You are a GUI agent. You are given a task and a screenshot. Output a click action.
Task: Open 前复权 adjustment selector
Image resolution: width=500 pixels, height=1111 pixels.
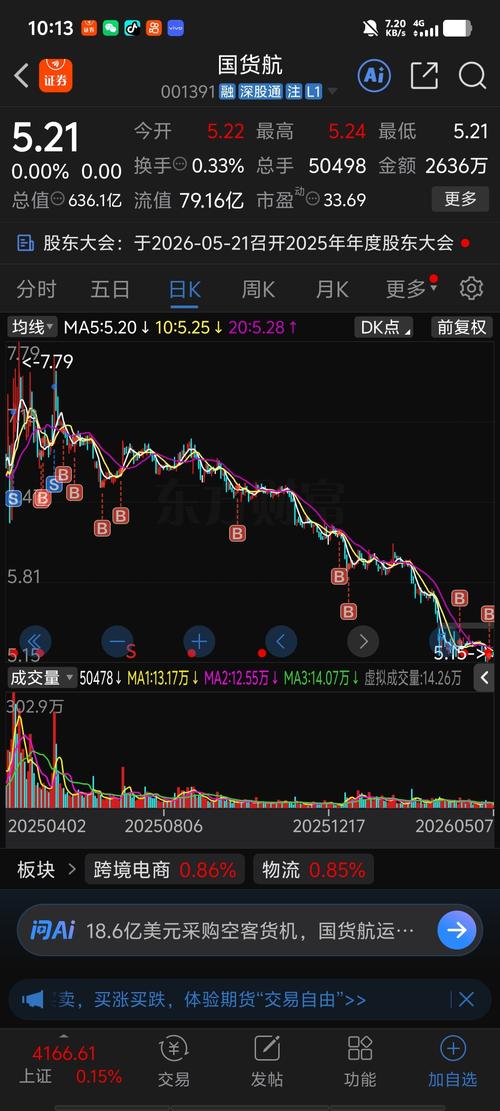pyautogui.click(x=462, y=327)
